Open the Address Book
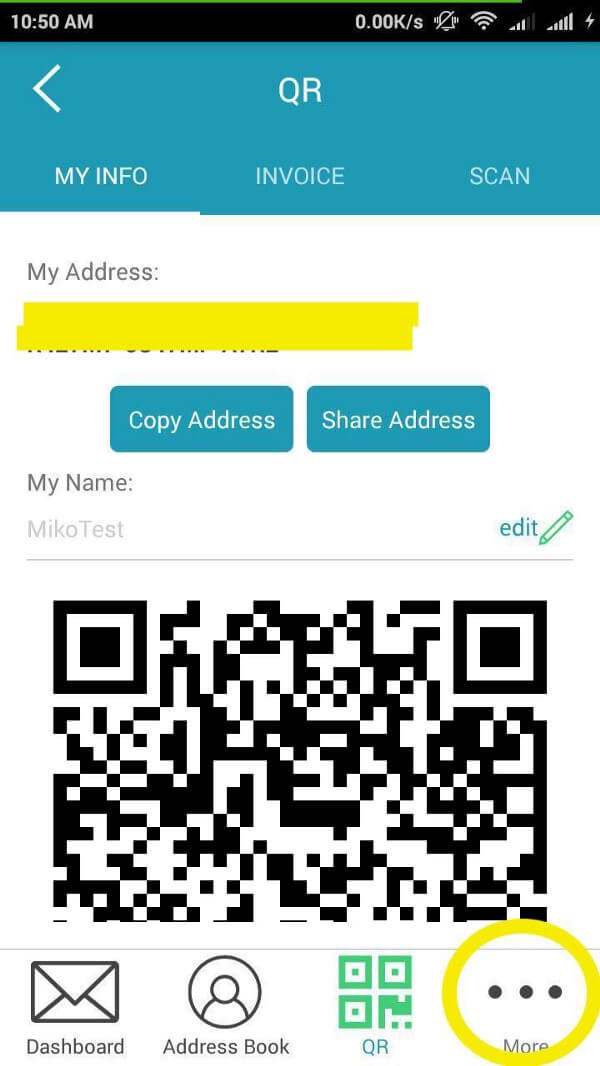600x1066 pixels. point(226,1007)
